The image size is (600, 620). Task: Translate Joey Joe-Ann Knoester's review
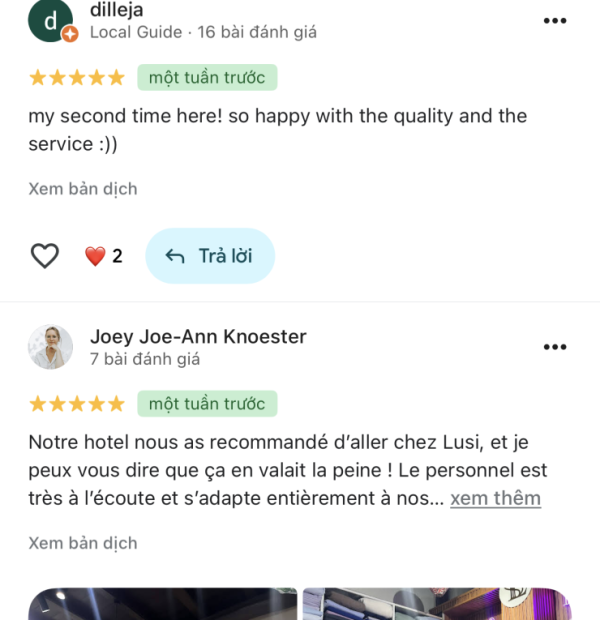point(83,543)
